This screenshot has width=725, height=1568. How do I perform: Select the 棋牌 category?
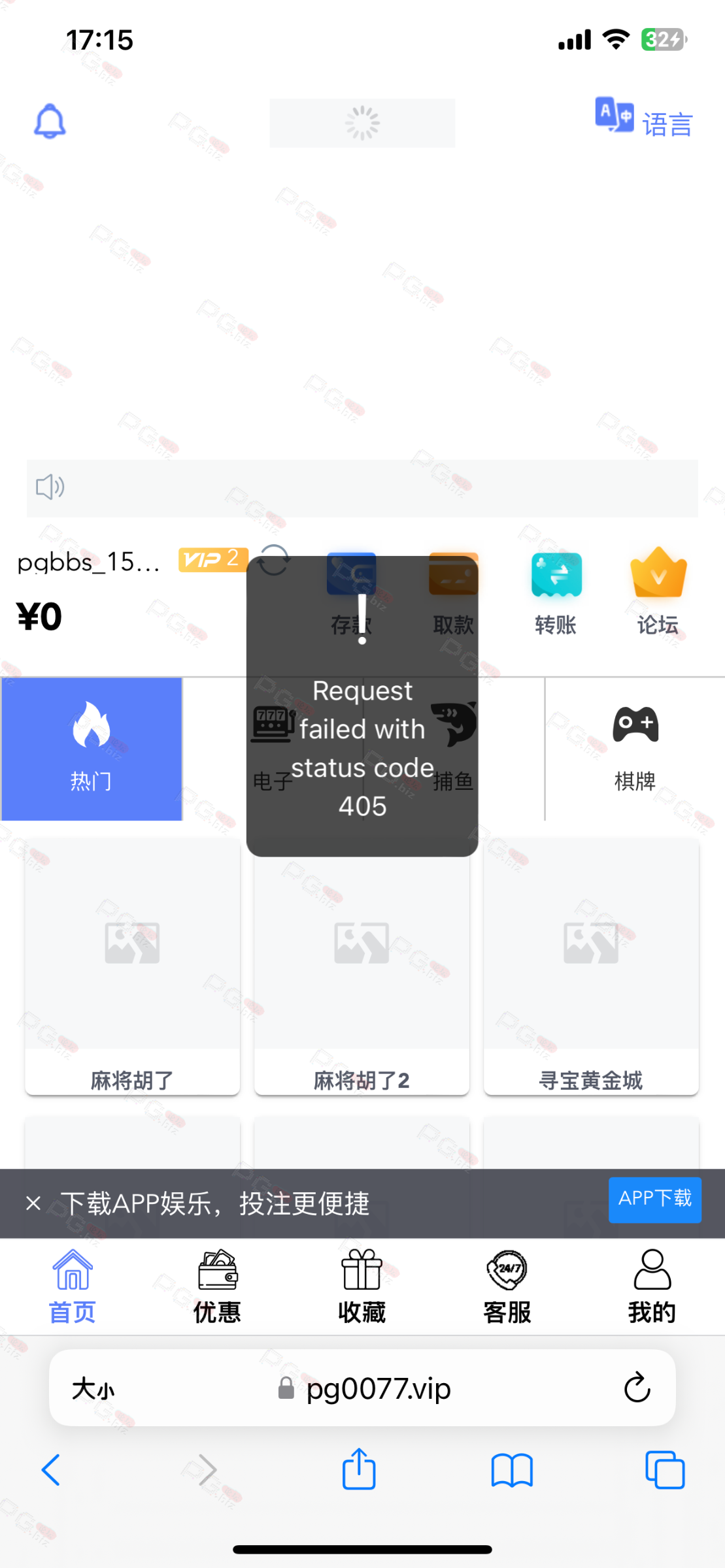click(635, 749)
